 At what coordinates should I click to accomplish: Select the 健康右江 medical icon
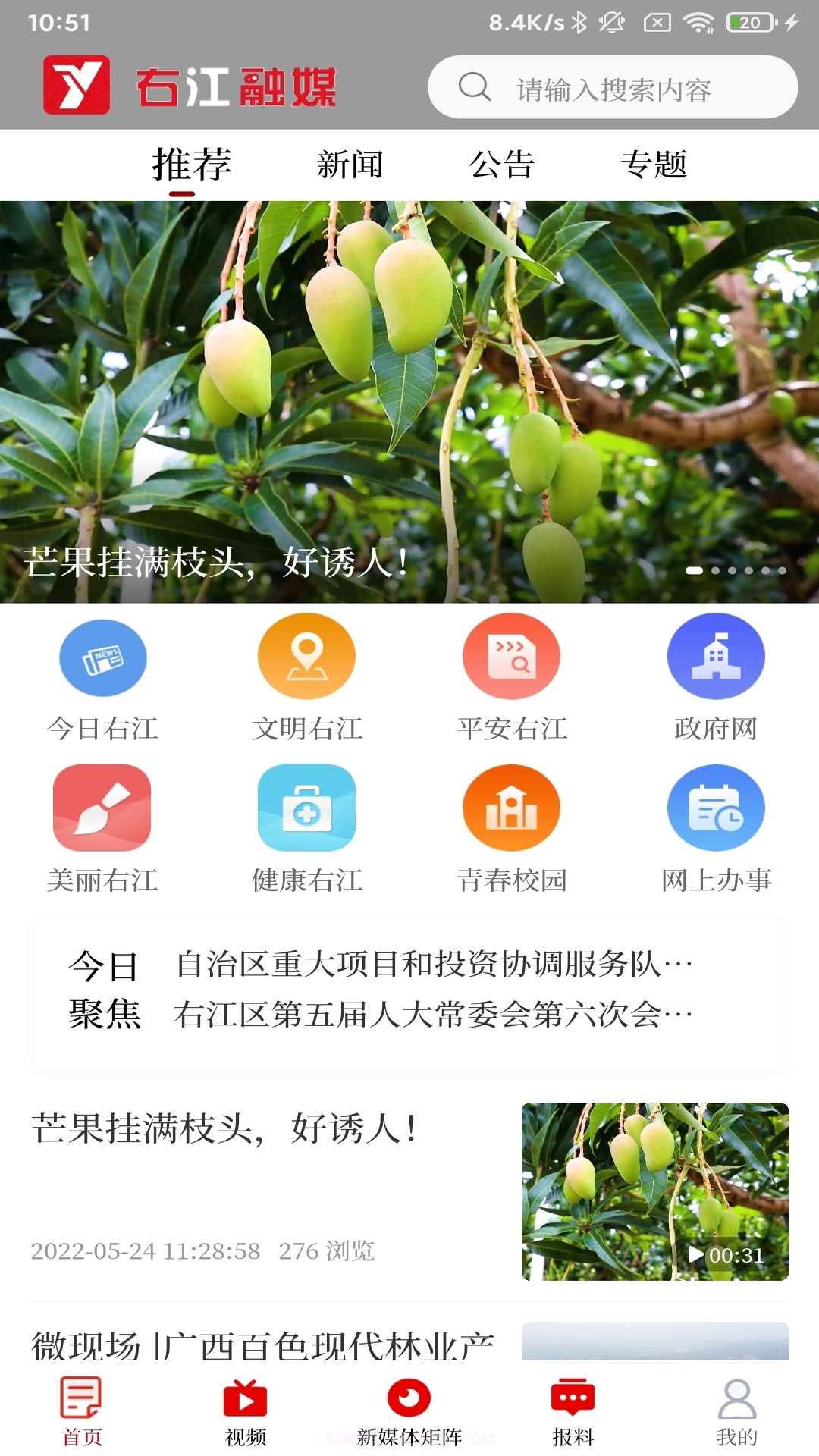[x=307, y=807]
